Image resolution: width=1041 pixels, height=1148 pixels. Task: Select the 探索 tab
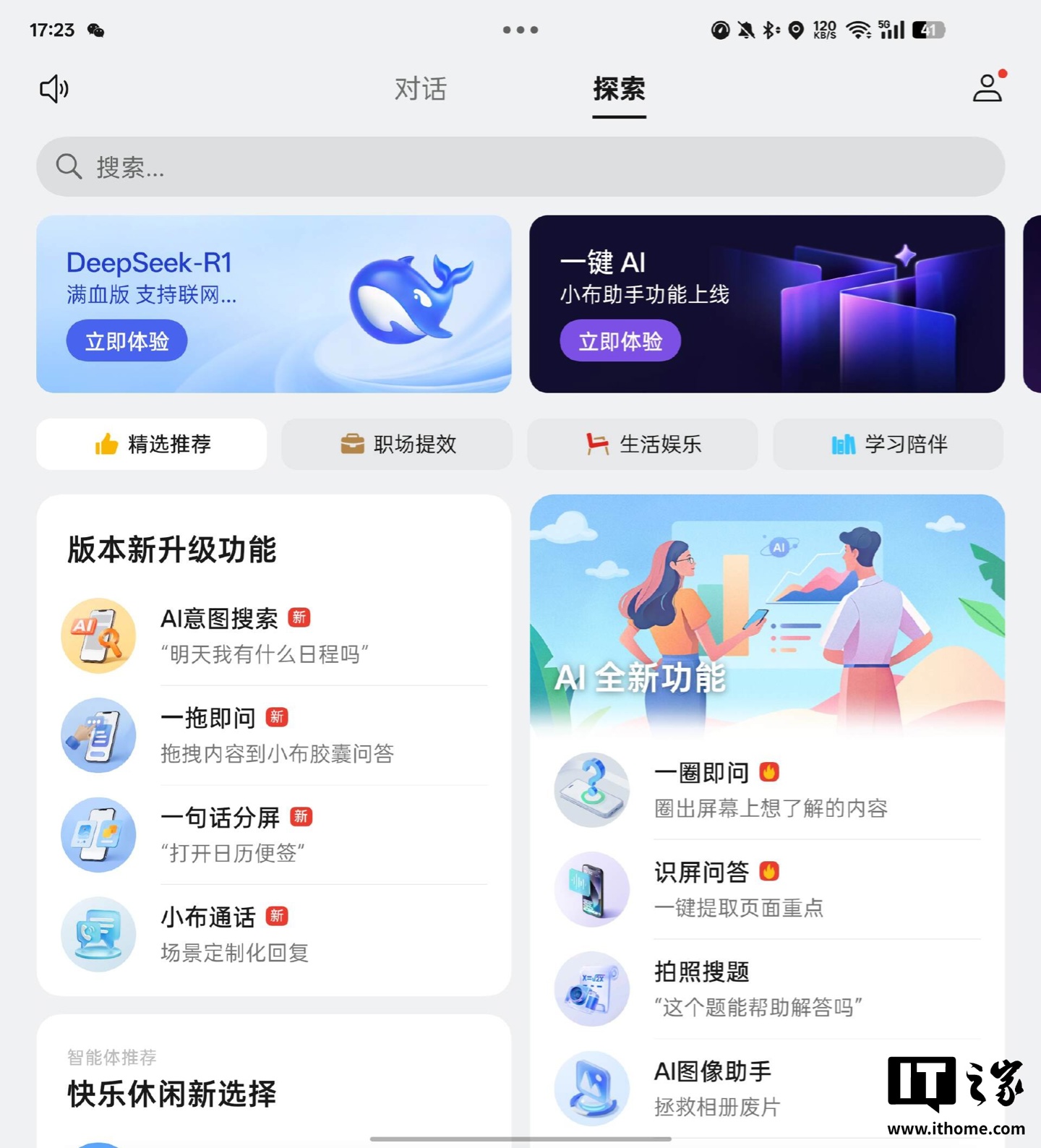619,89
